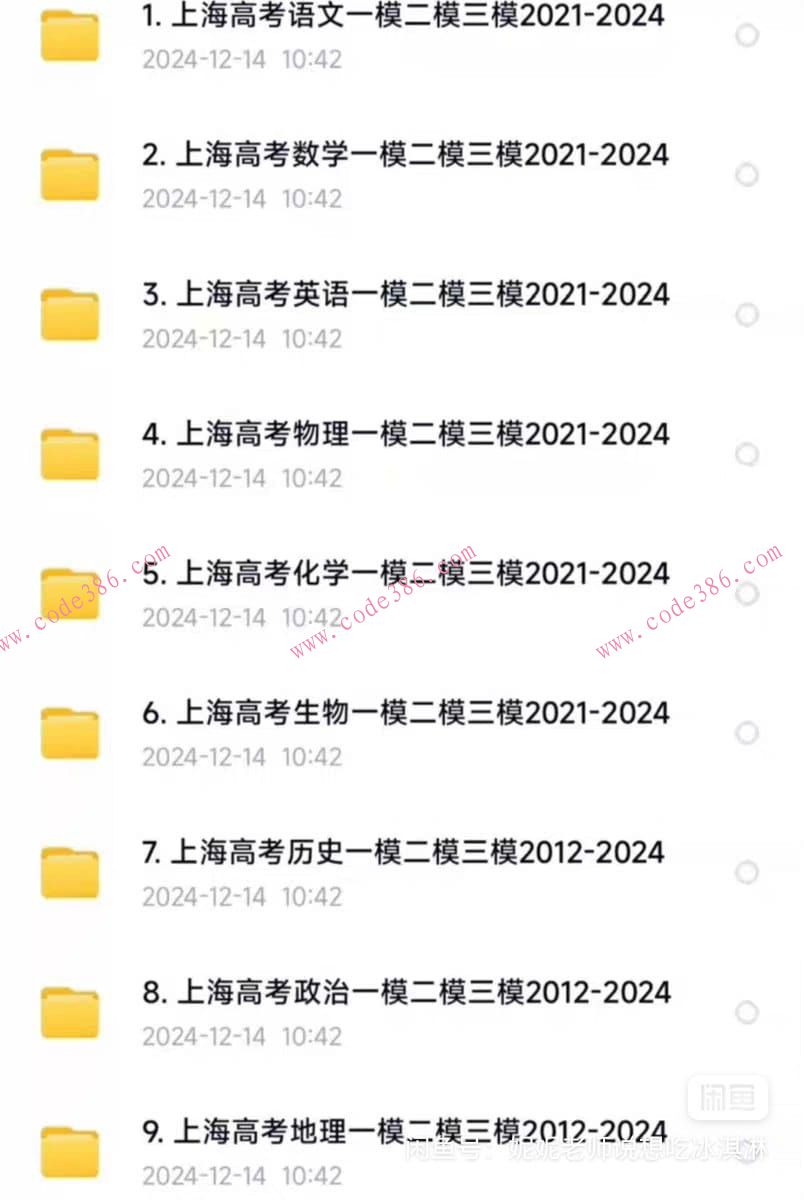The image size is (804, 1200).
Task: Open the 上海高考化学一模二模三模 folder
Action: 400,573
